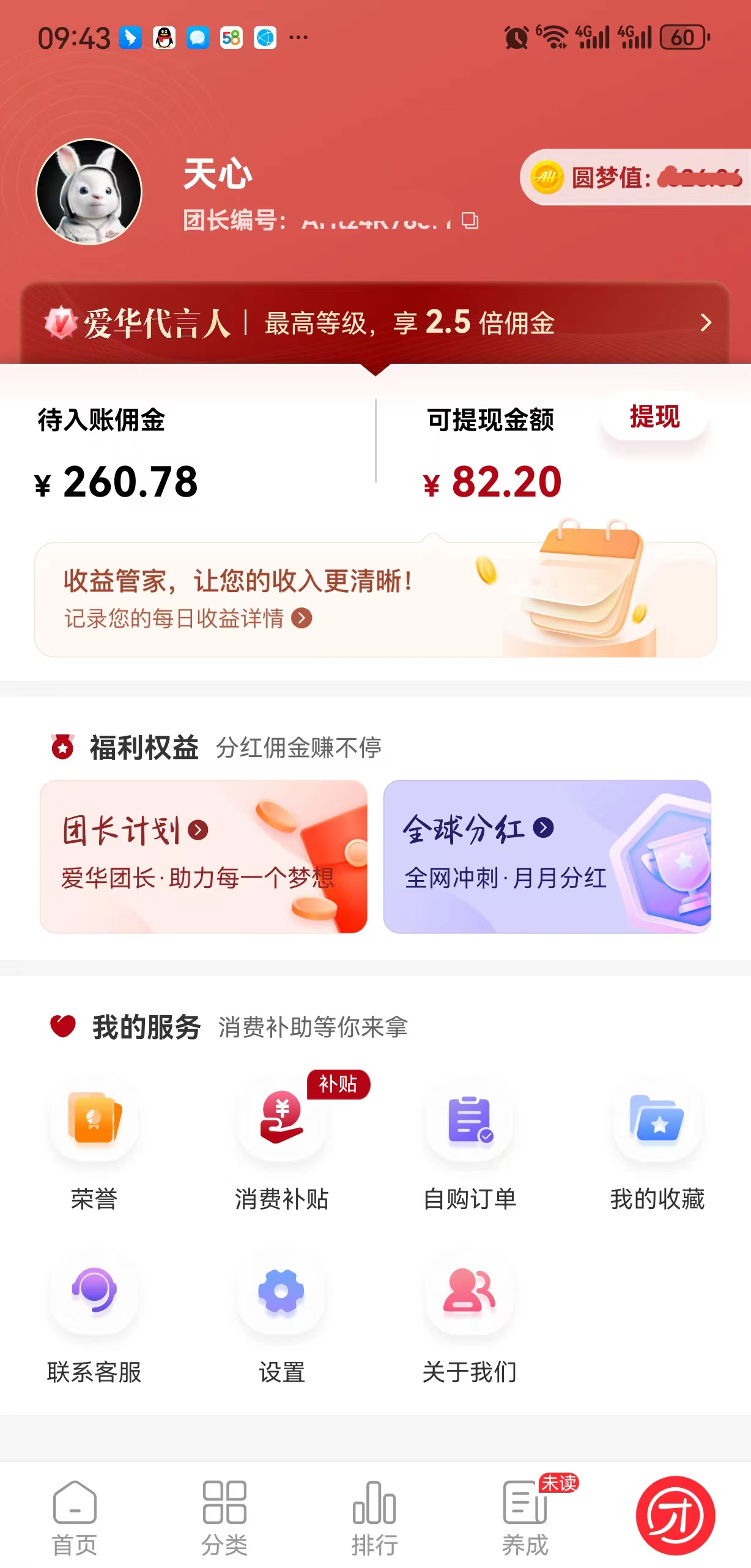Switch to the 排行 ranking tab
The width and height of the screenshot is (751, 1568).
coord(375,1517)
